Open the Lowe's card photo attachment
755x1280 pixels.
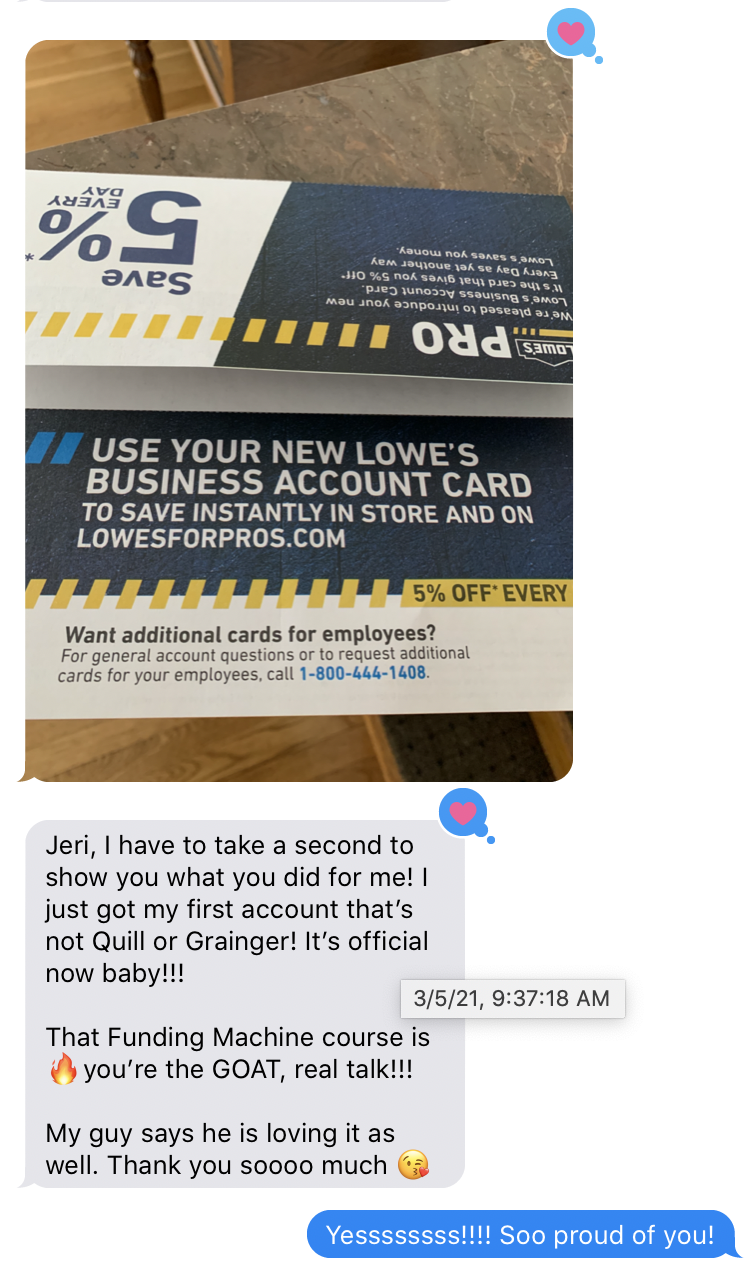[x=299, y=410]
